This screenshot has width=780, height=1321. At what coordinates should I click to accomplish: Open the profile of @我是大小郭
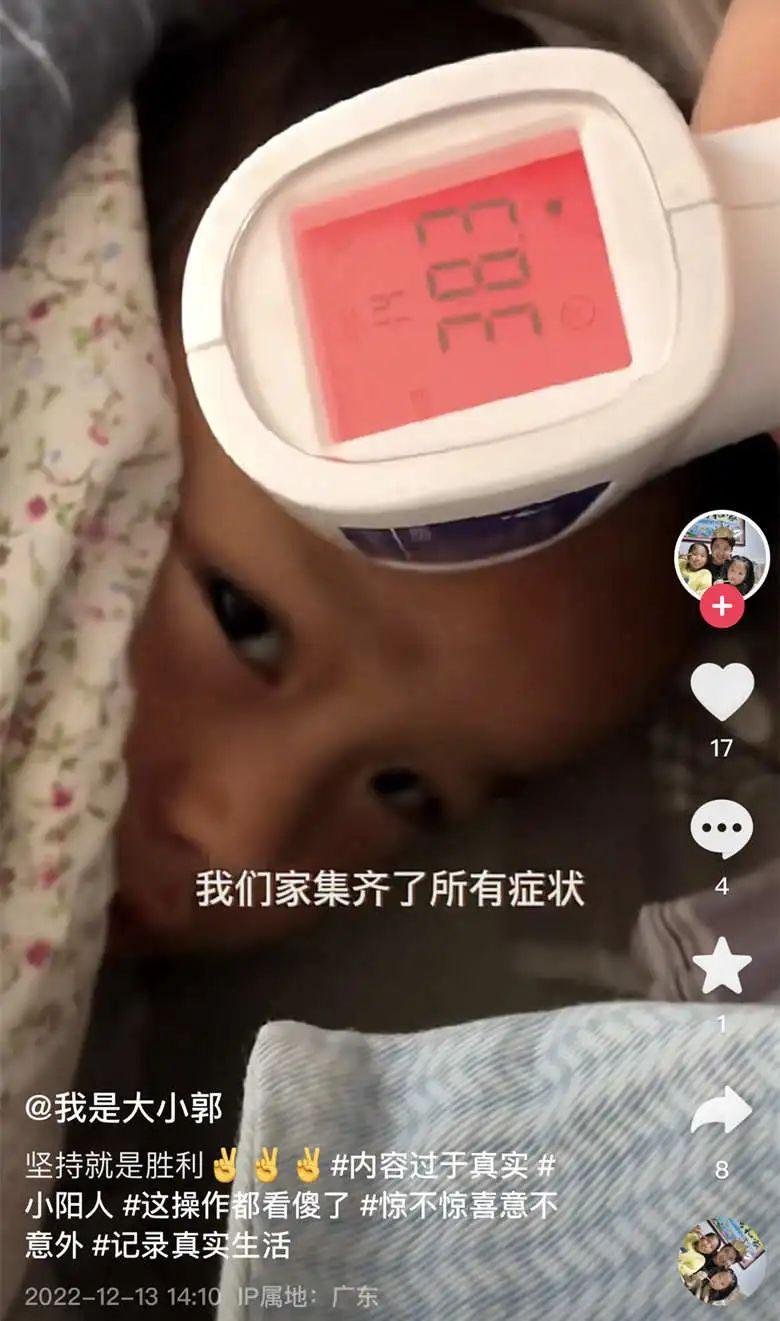click(x=123, y=1108)
